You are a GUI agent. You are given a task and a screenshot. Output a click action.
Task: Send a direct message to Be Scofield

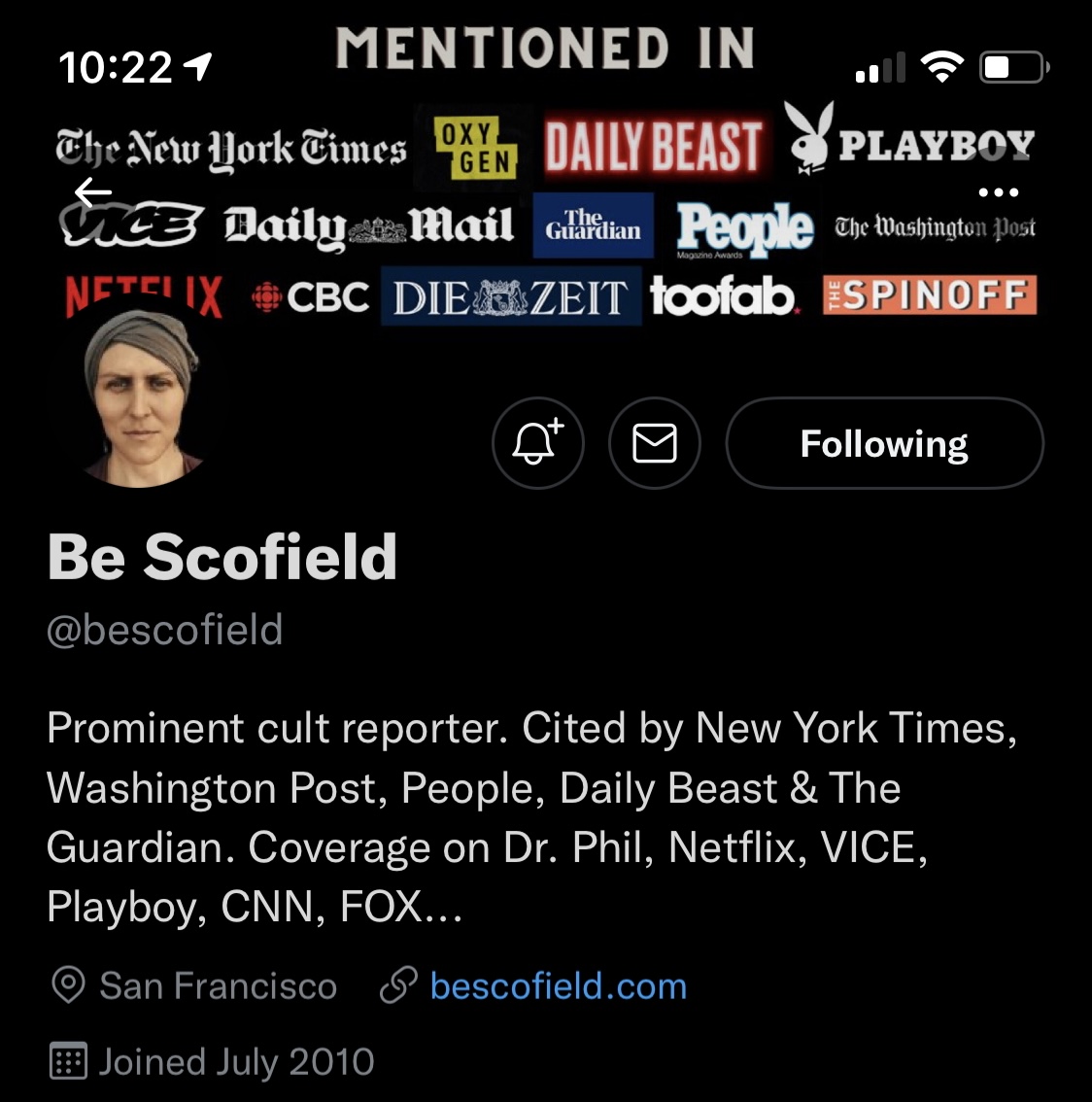coord(654,443)
